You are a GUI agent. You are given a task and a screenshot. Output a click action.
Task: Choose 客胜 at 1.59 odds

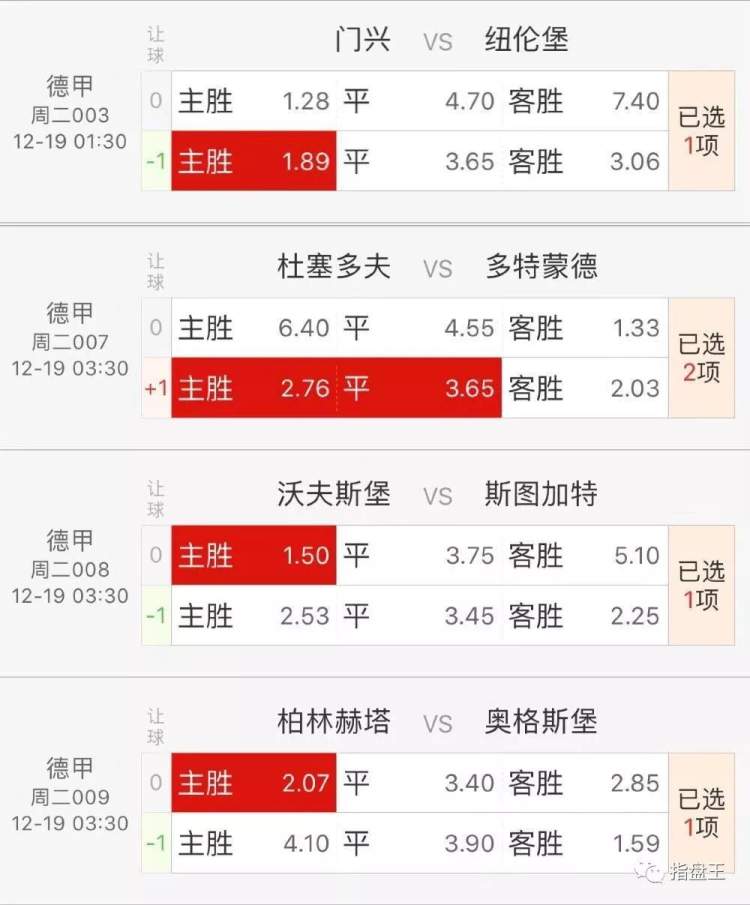(x=584, y=843)
